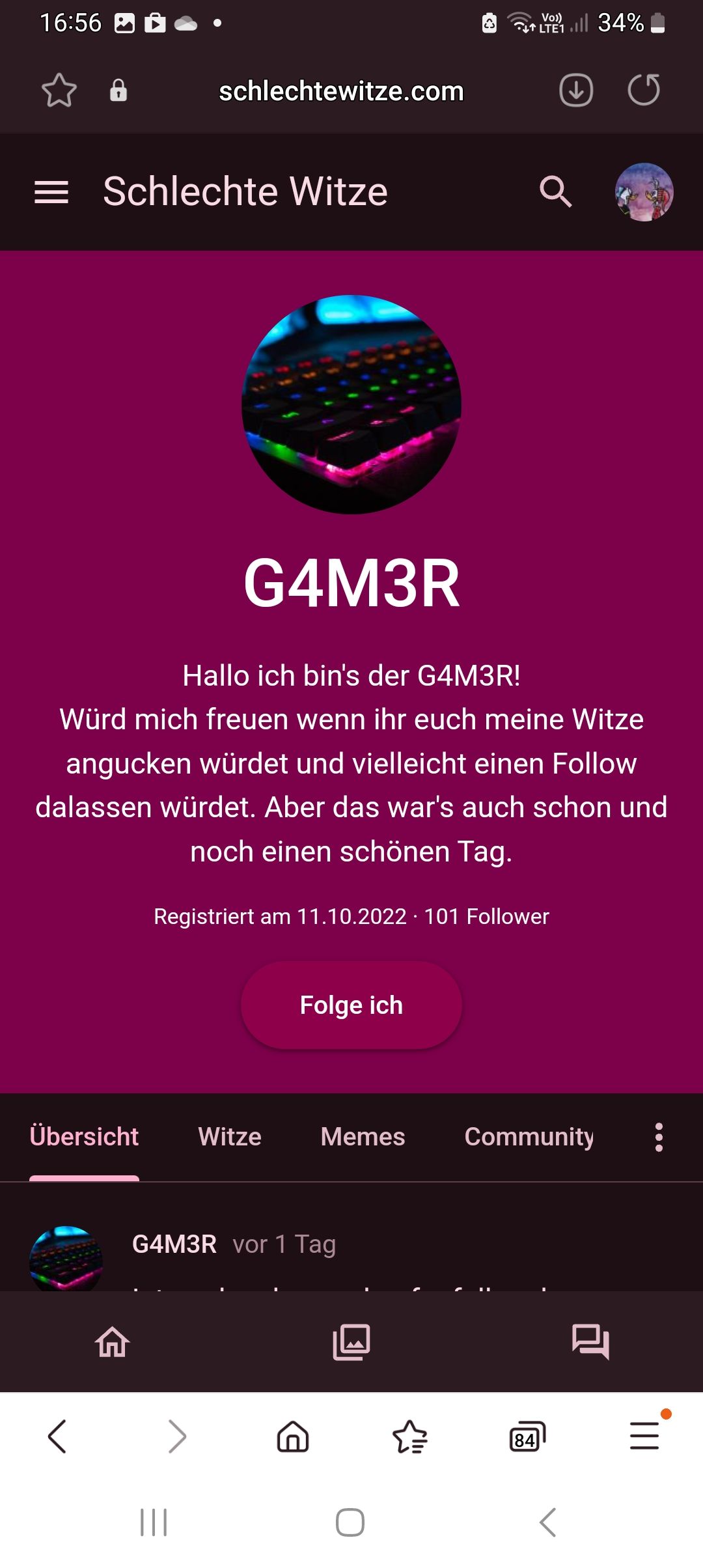Tap the schlechtewitze.com address bar

[341, 91]
